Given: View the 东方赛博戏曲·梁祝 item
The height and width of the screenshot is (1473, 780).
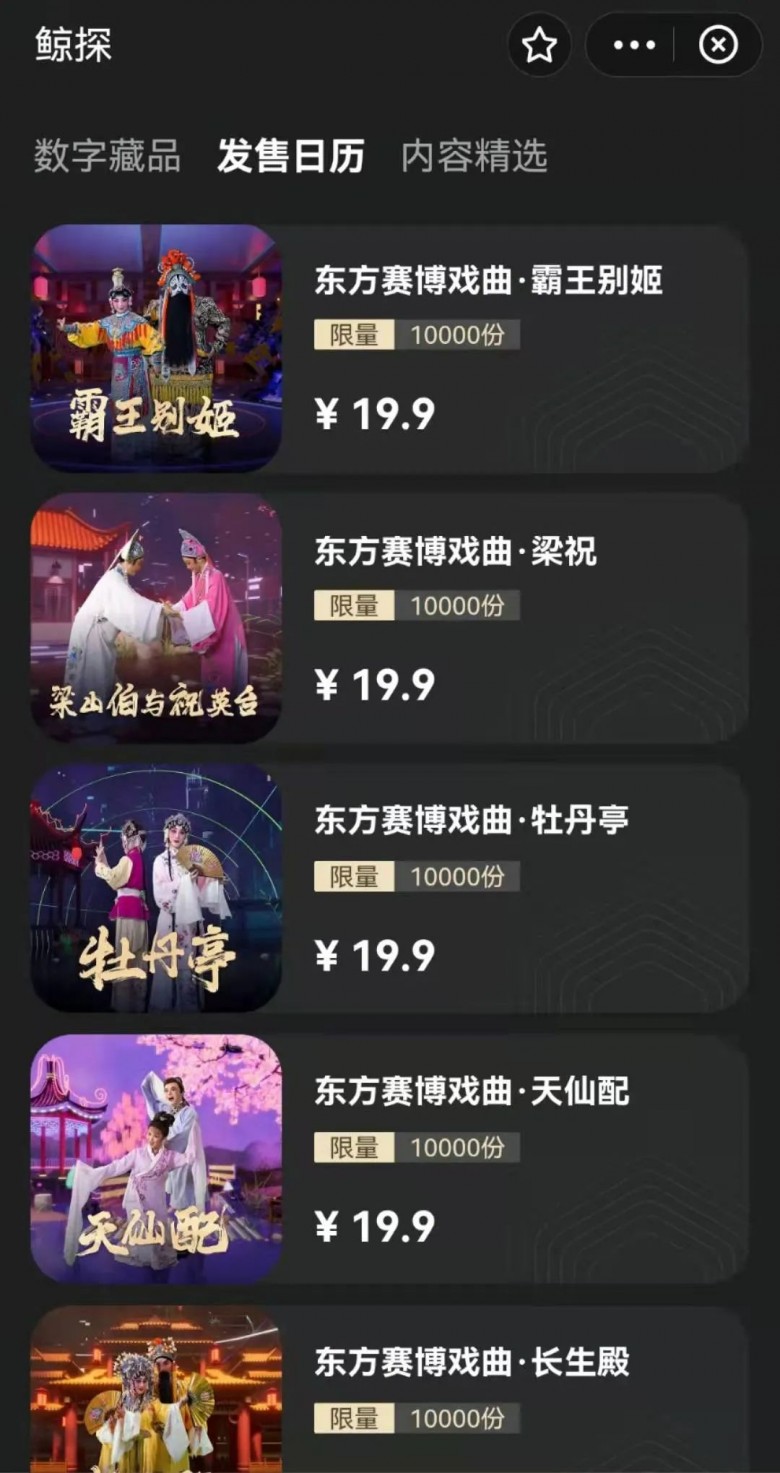Looking at the screenshot, I should tap(390, 618).
